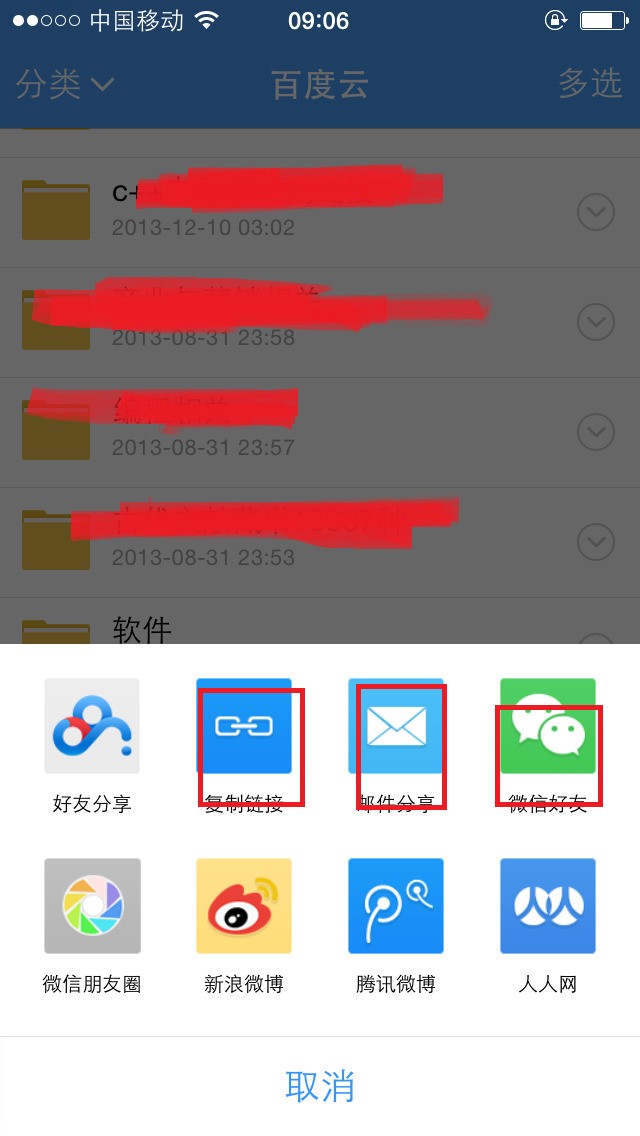Share to 人人网
This screenshot has width=640, height=1136.
pyautogui.click(x=548, y=906)
